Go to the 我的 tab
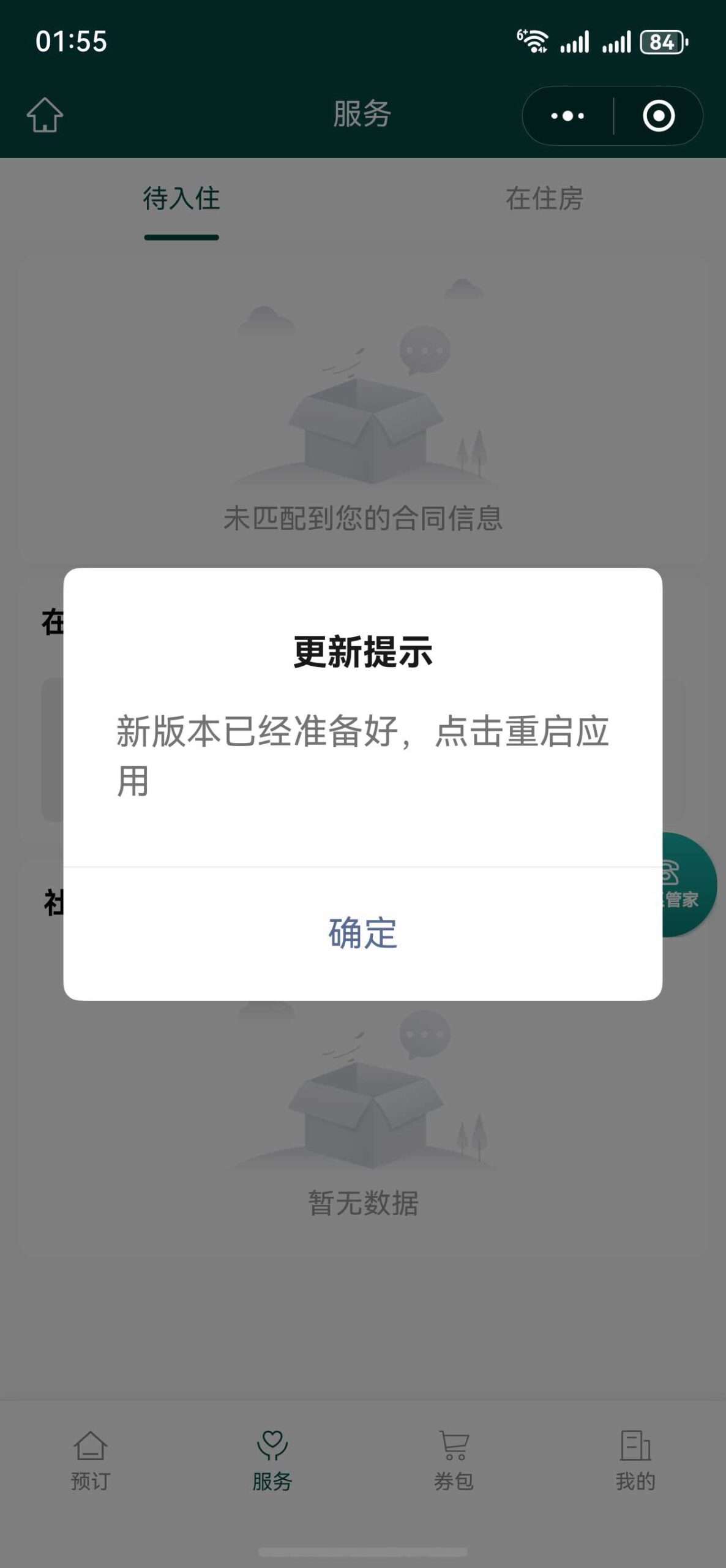The image size is (726, 1568). [635, 1461]
